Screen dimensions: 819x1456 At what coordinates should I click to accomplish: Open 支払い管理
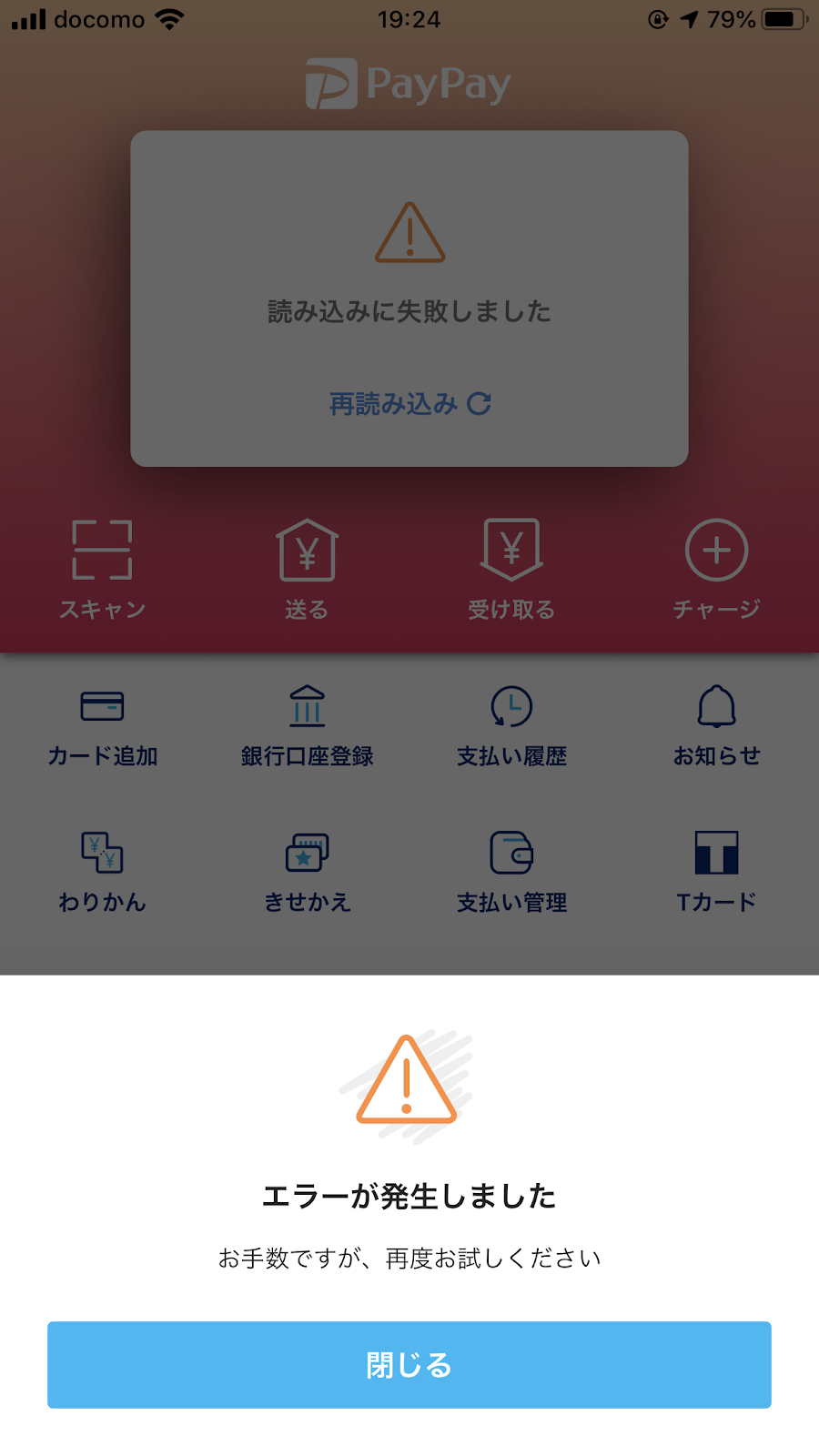(511, 873)
